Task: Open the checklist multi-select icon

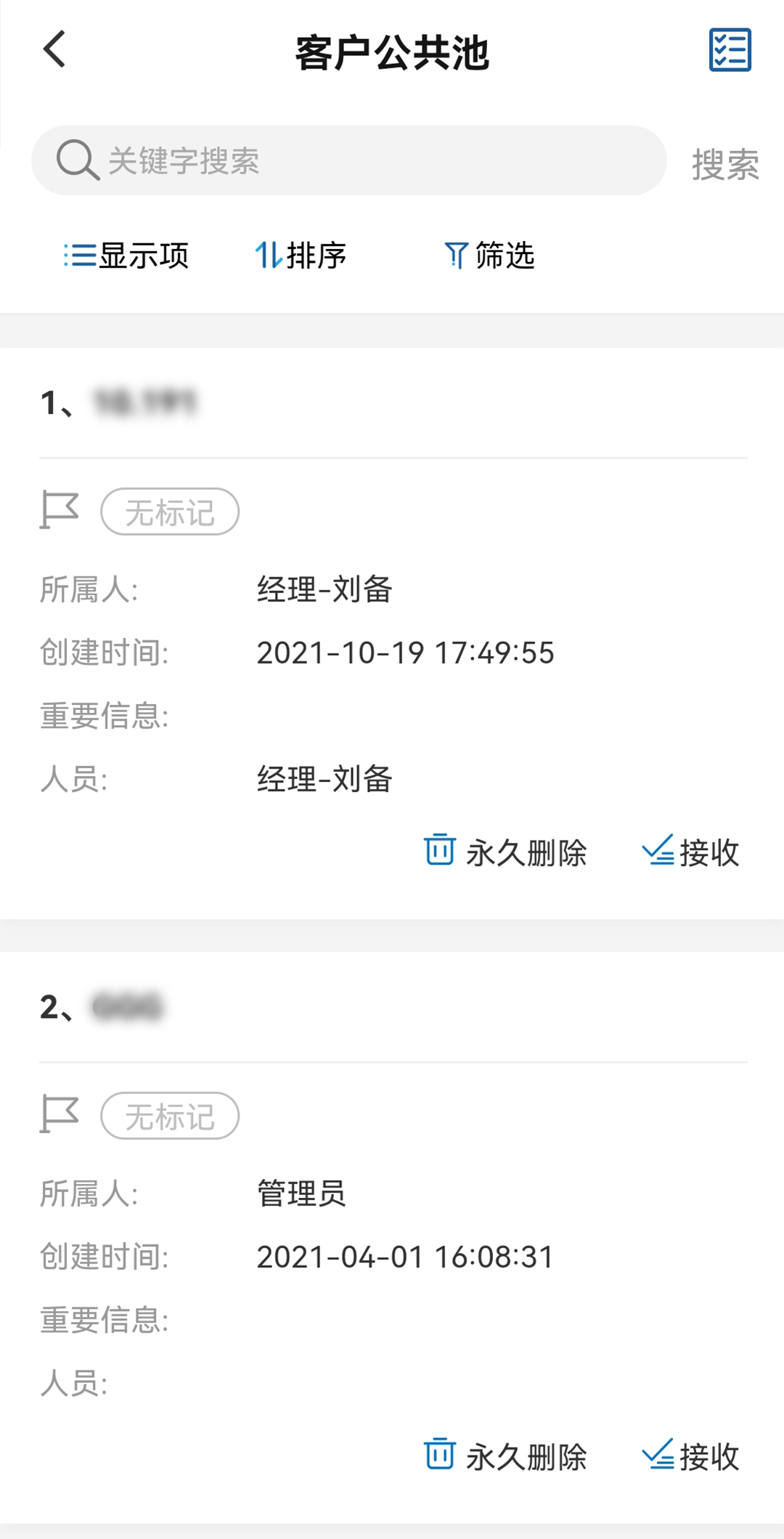Action: coord(730,50)
